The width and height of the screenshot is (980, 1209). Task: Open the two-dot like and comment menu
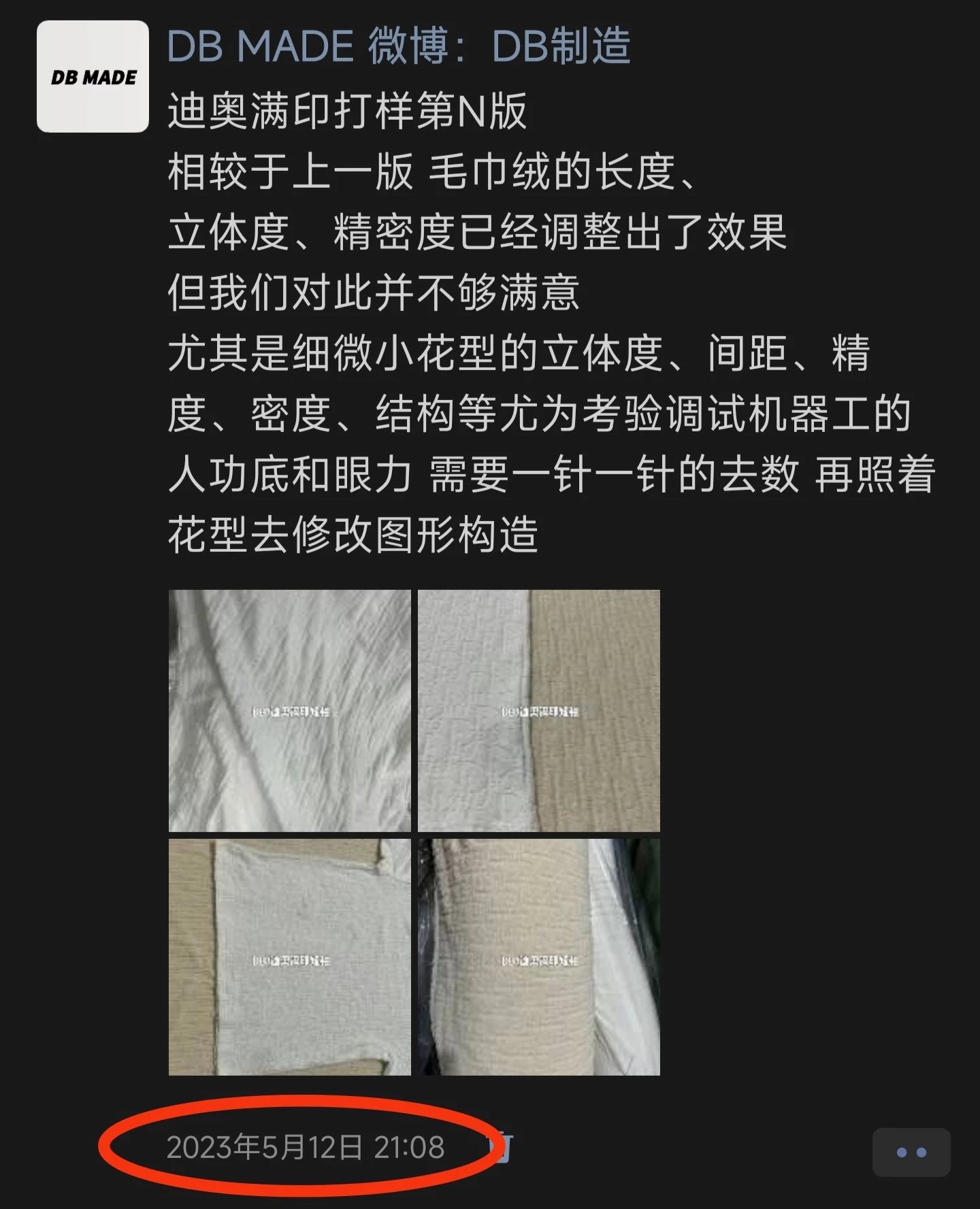click(911, 1153)
